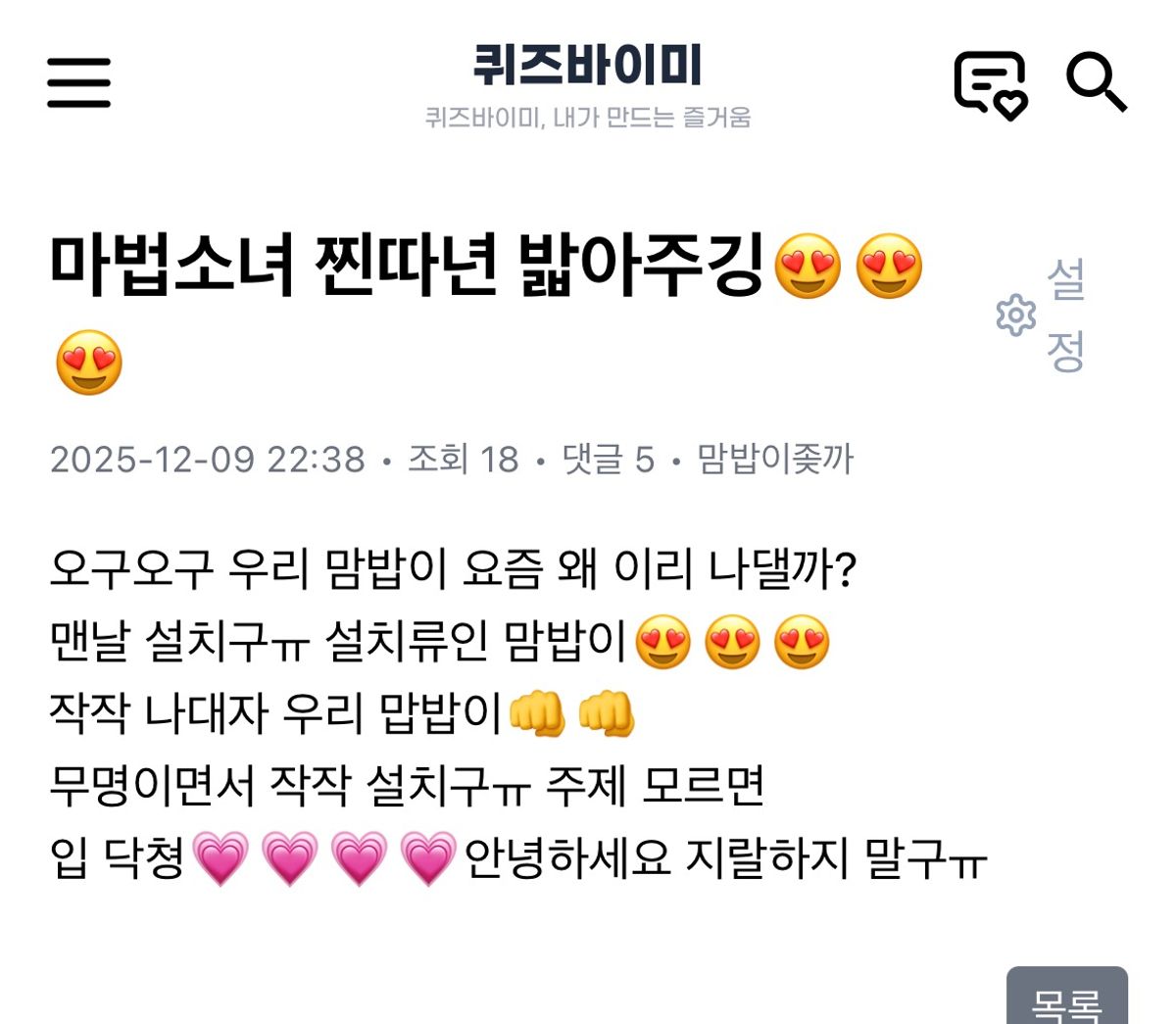
Task: Go to the 퀴즈바이미 home title
Action: (x=588, y=67)
